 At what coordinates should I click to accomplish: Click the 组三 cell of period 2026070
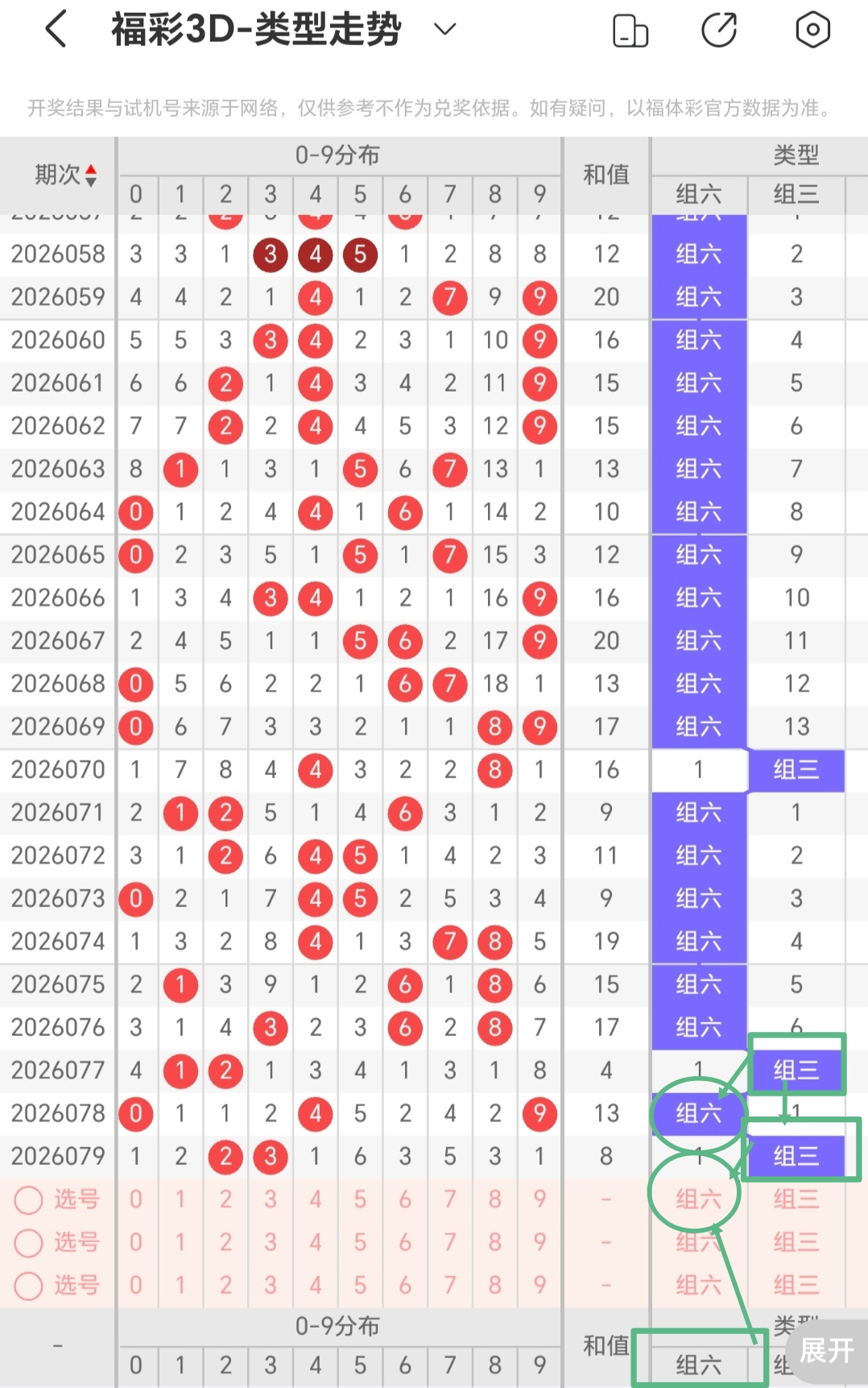click(x=796, y=769)
